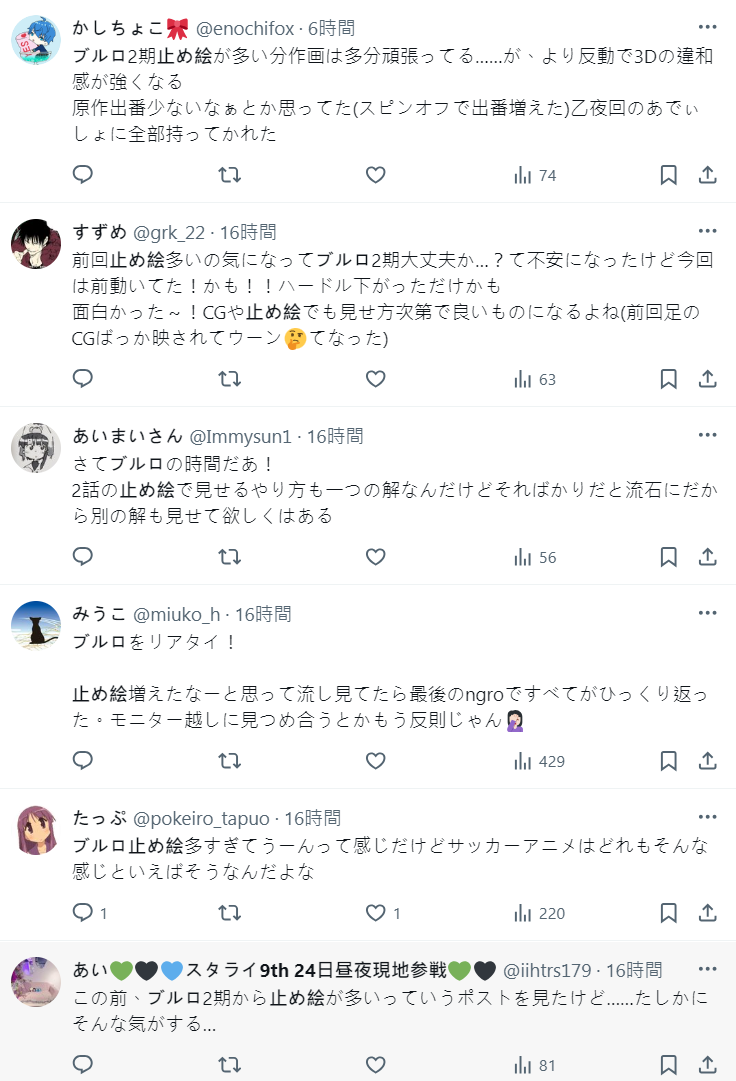Bookmark the post by たっぷ
Screen dimensions: 736x1081
tap(668, 913)
